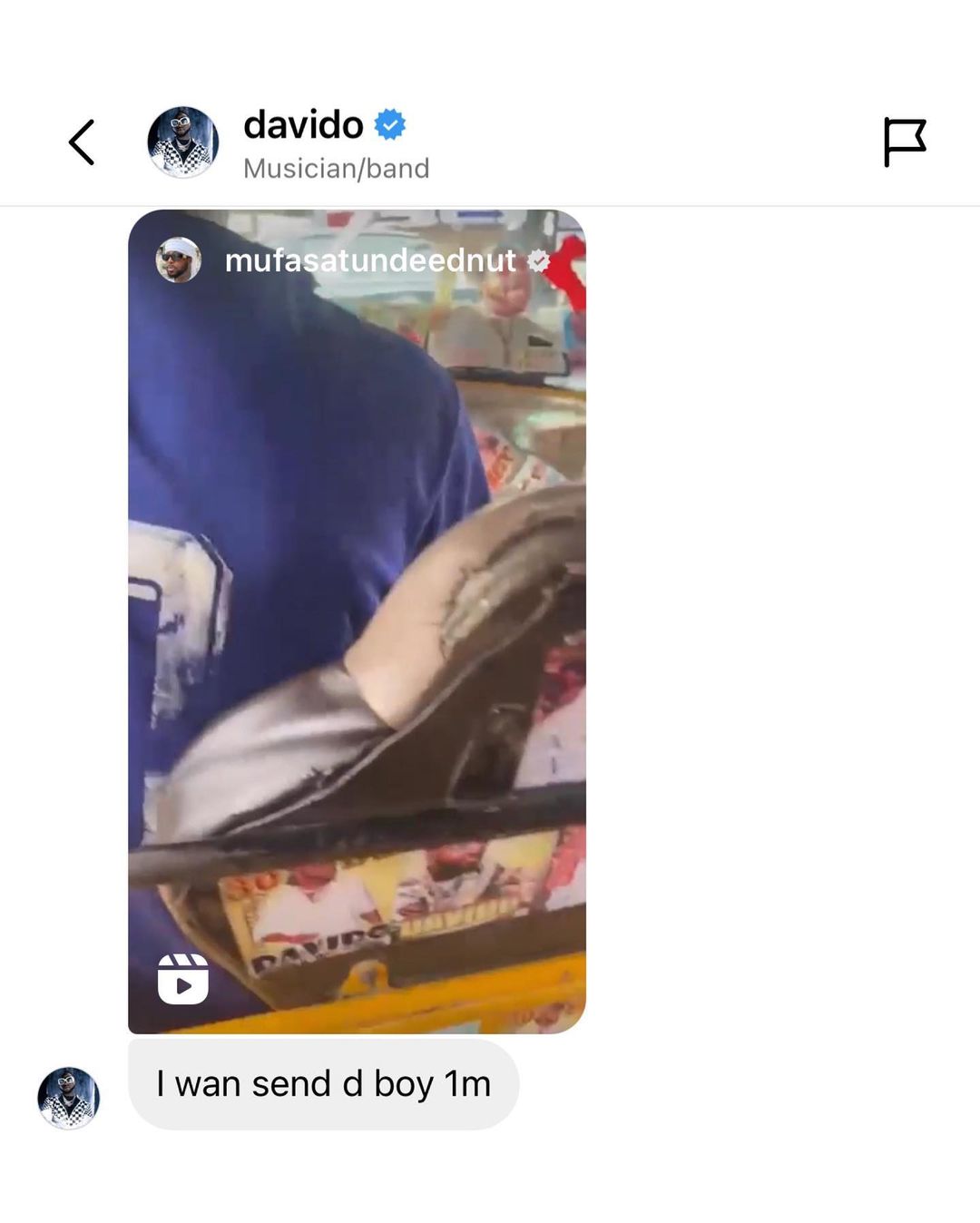Go back from davido chat
This screenshot has width=980, height=1223.
(x=82, y=142)
